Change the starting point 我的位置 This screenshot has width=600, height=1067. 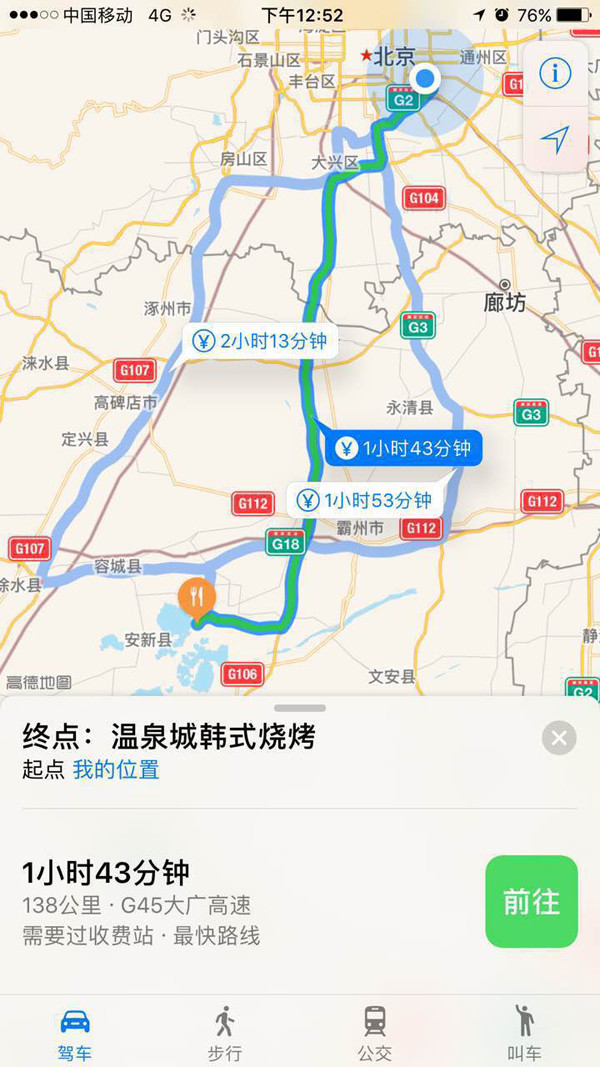[116, 770]
